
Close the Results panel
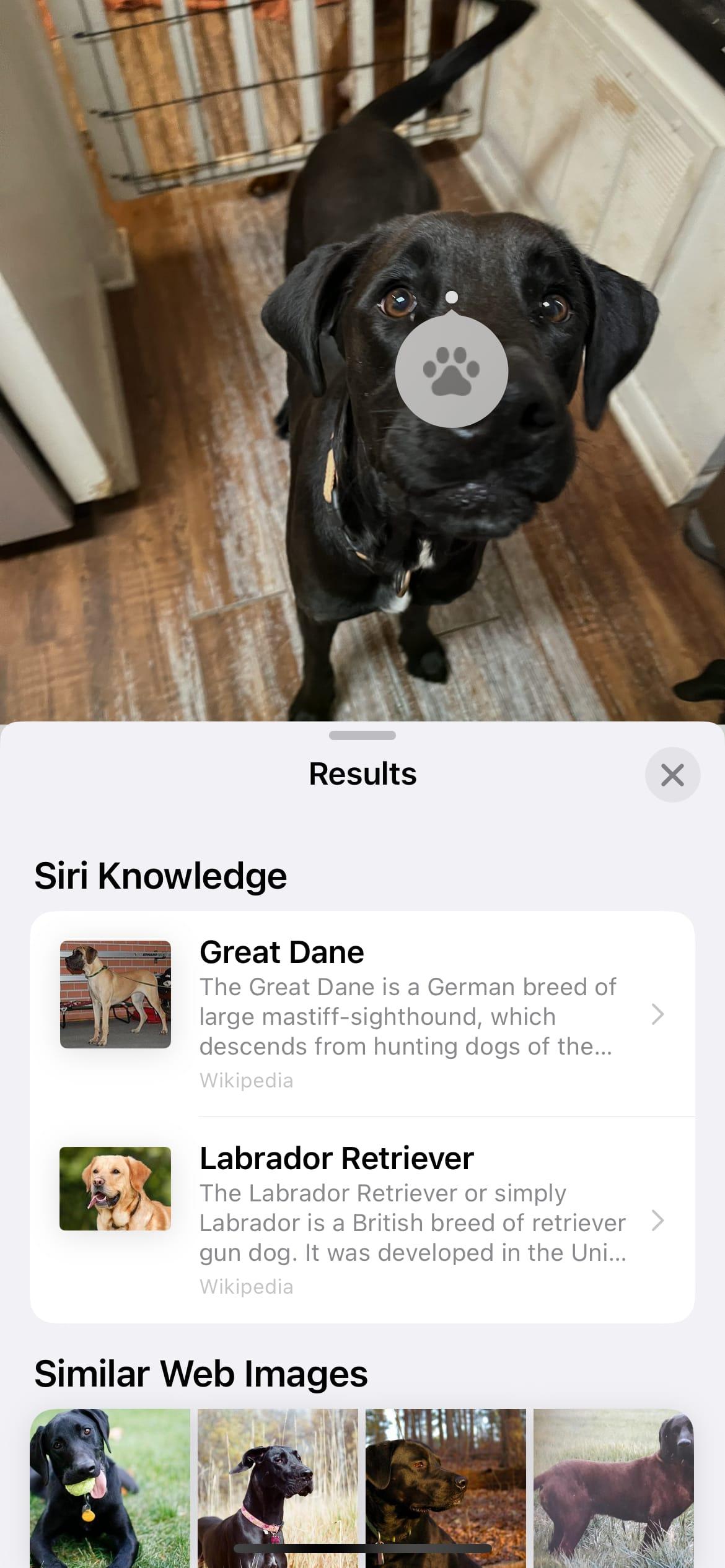pyautogui.click(x=672, y=775)
